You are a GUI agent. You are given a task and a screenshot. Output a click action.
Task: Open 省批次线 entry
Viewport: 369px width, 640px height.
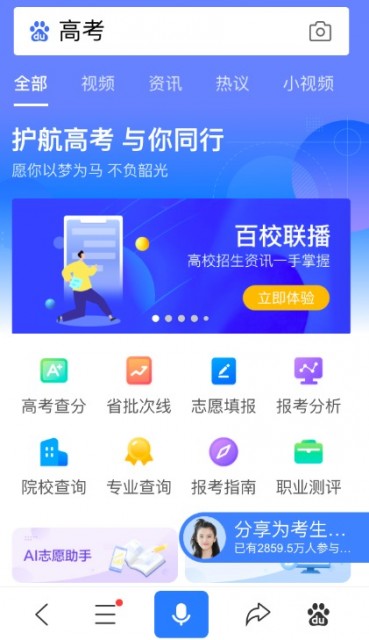click(x=138, y=386)
